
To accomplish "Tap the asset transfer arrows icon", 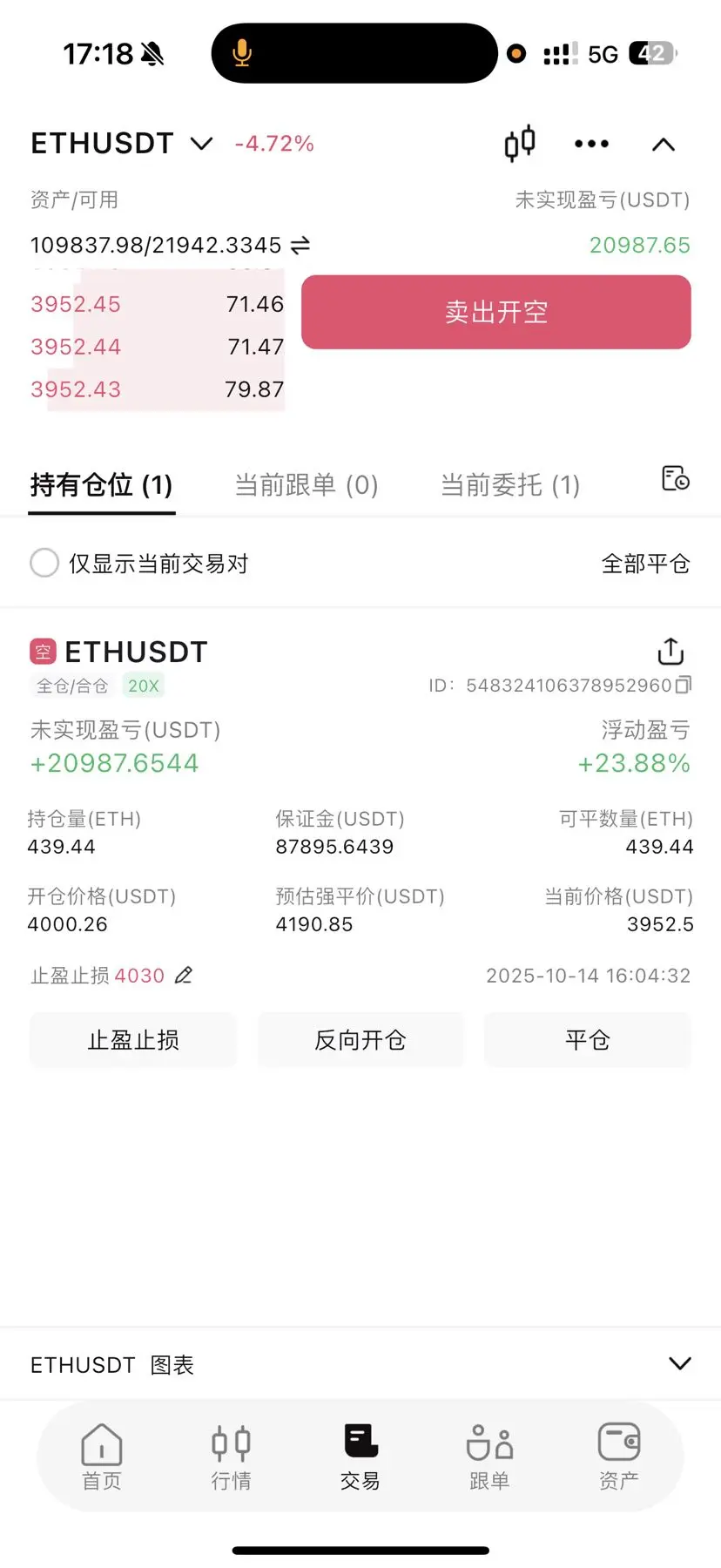I will click(x=300, y=246).
